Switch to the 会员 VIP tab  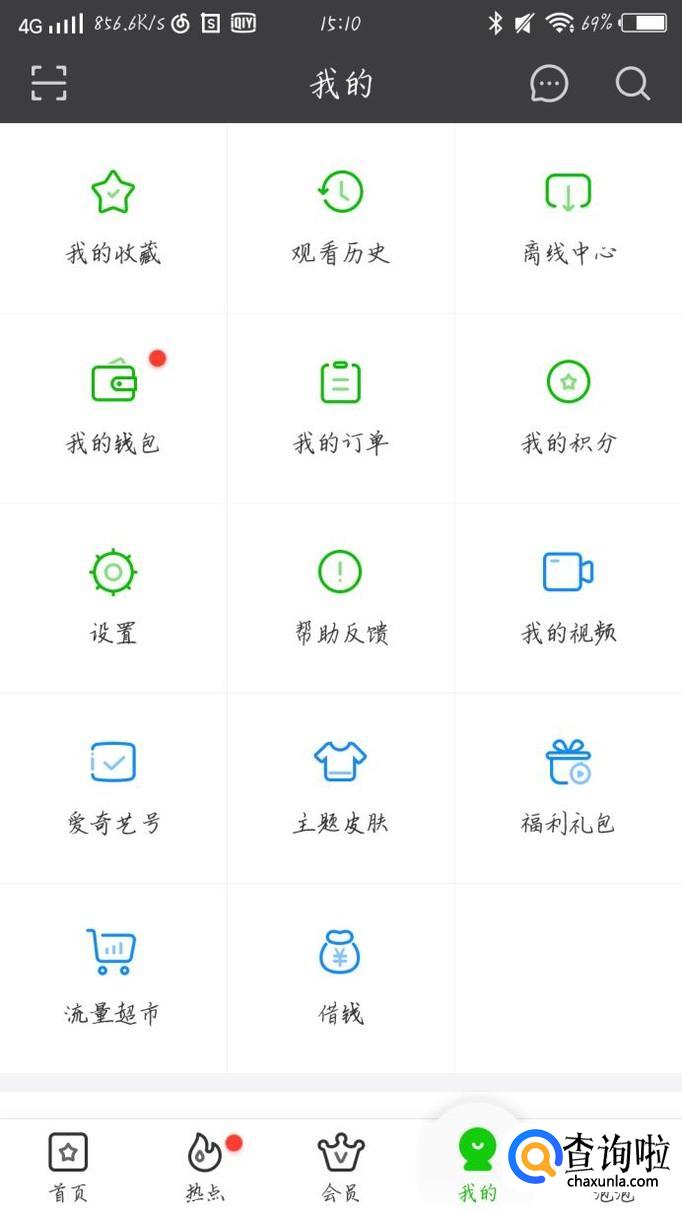(341, 1166)
